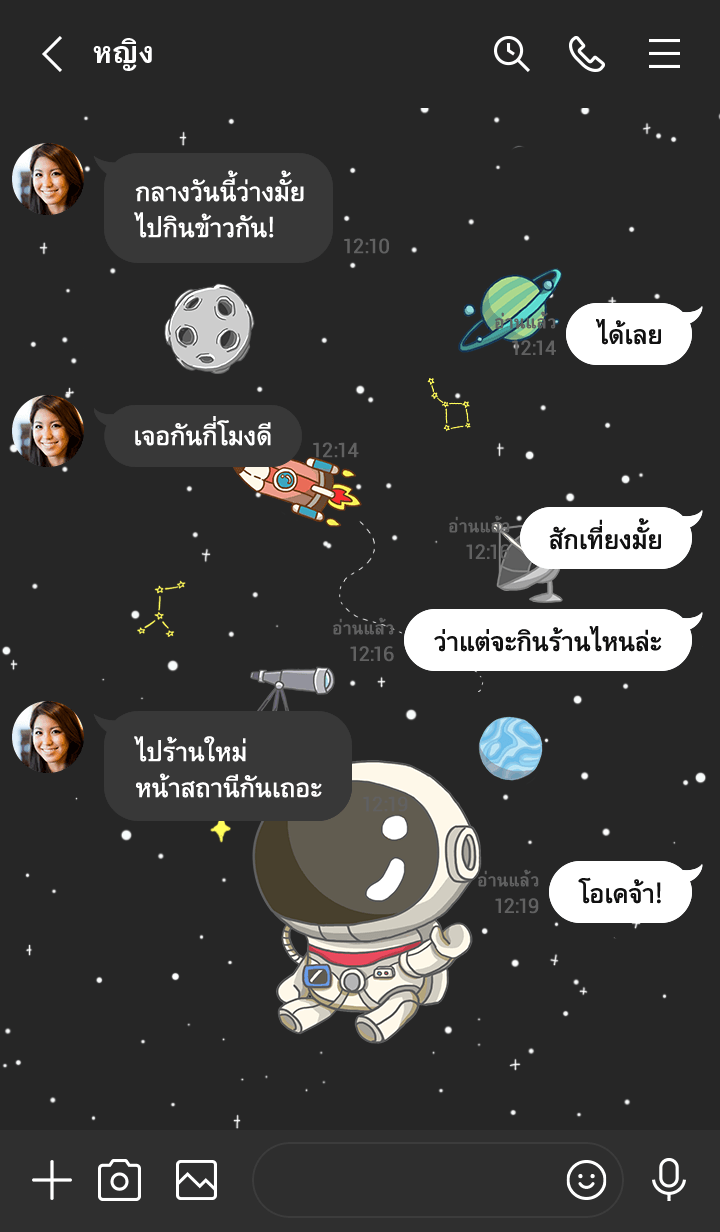
Task: Choose an image from the gallery
Action: pyautogui.click(x=196, y=1181)
